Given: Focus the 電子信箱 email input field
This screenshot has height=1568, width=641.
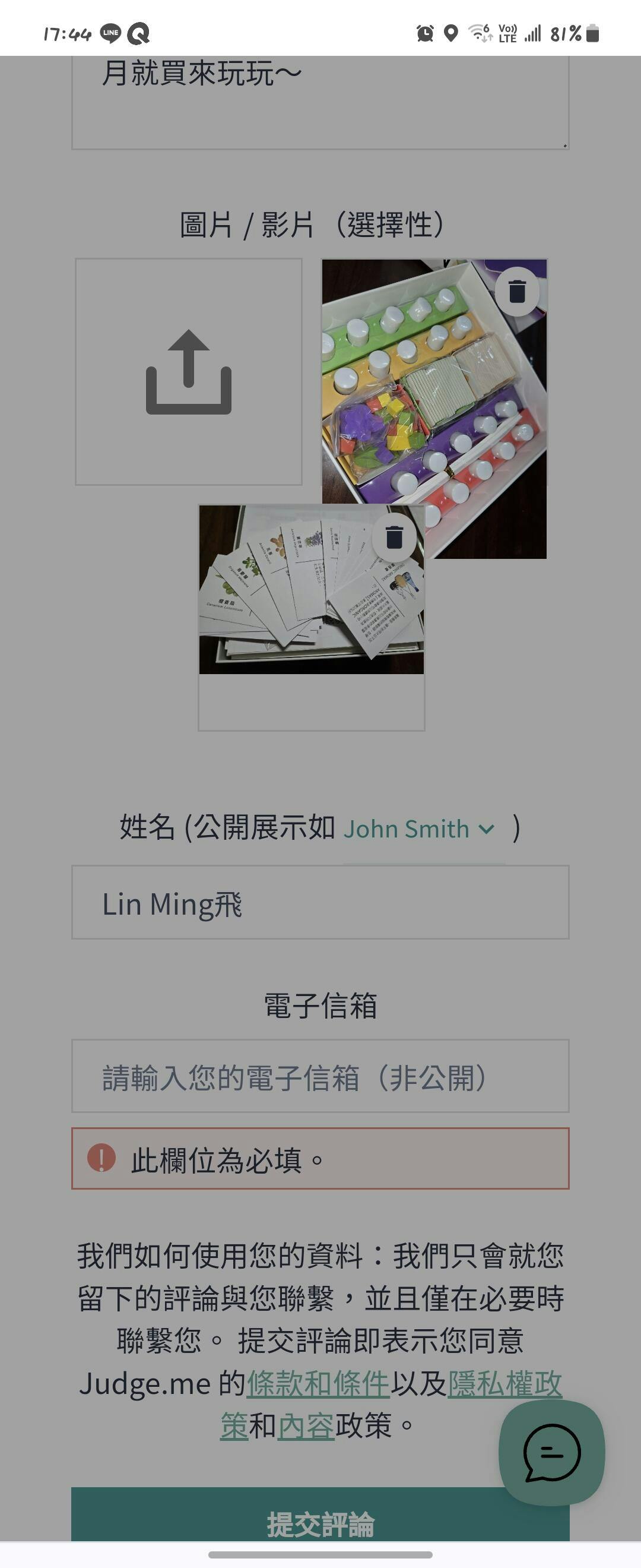Looking at the screenshot, I should pos(320,1076).
